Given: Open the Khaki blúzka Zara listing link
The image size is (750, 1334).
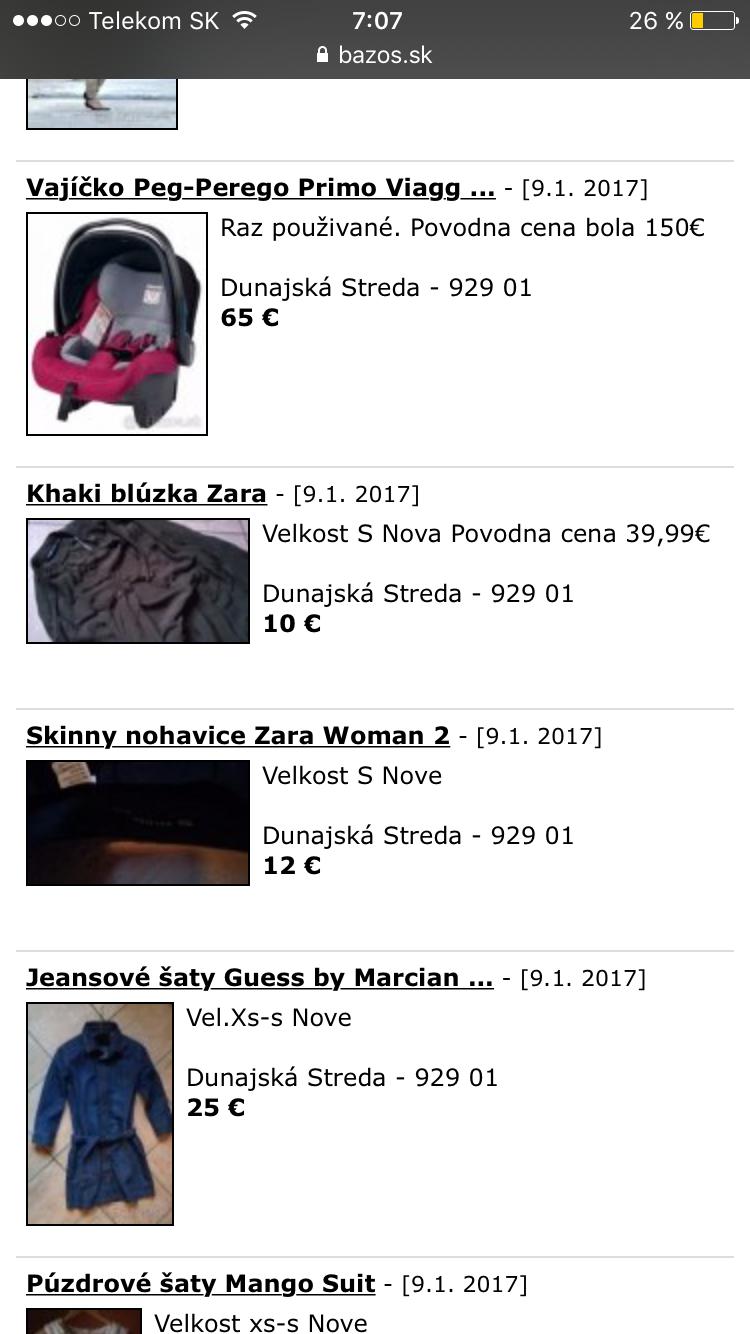Looking at the screenshot, I should click(146, 494).
